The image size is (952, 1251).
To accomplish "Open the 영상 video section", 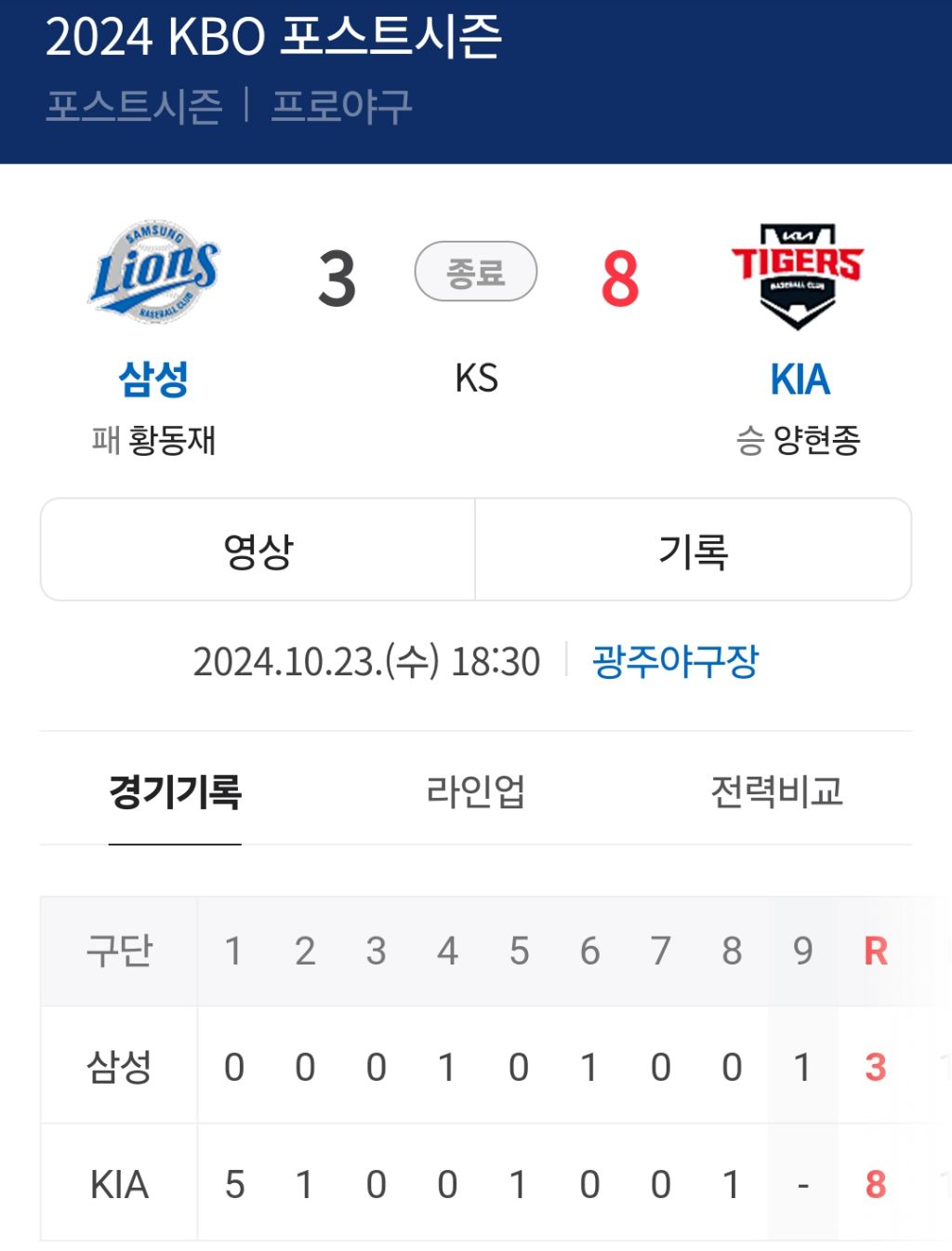I will 258,550.
